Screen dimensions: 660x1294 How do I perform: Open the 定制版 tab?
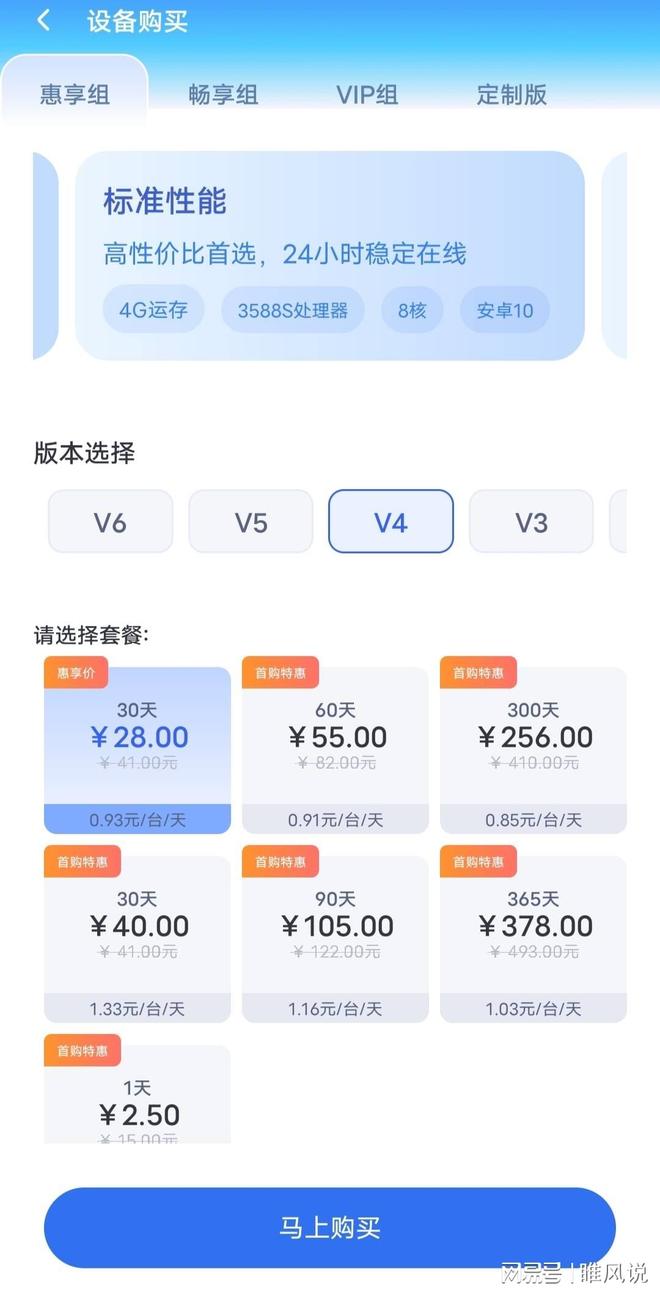pyautogui.click(x=512, y=95)
